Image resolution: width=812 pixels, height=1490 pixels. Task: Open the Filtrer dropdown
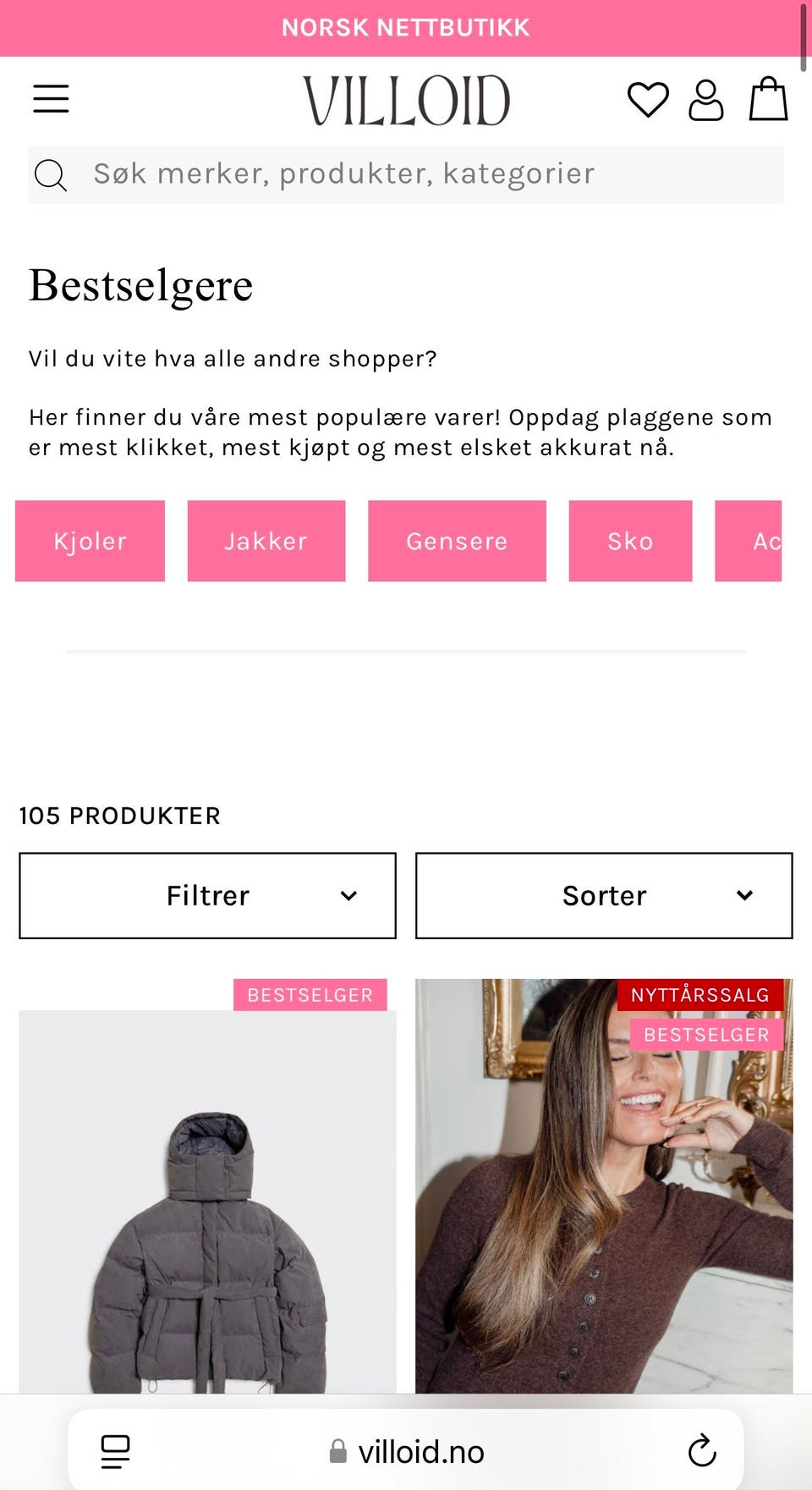207,895
